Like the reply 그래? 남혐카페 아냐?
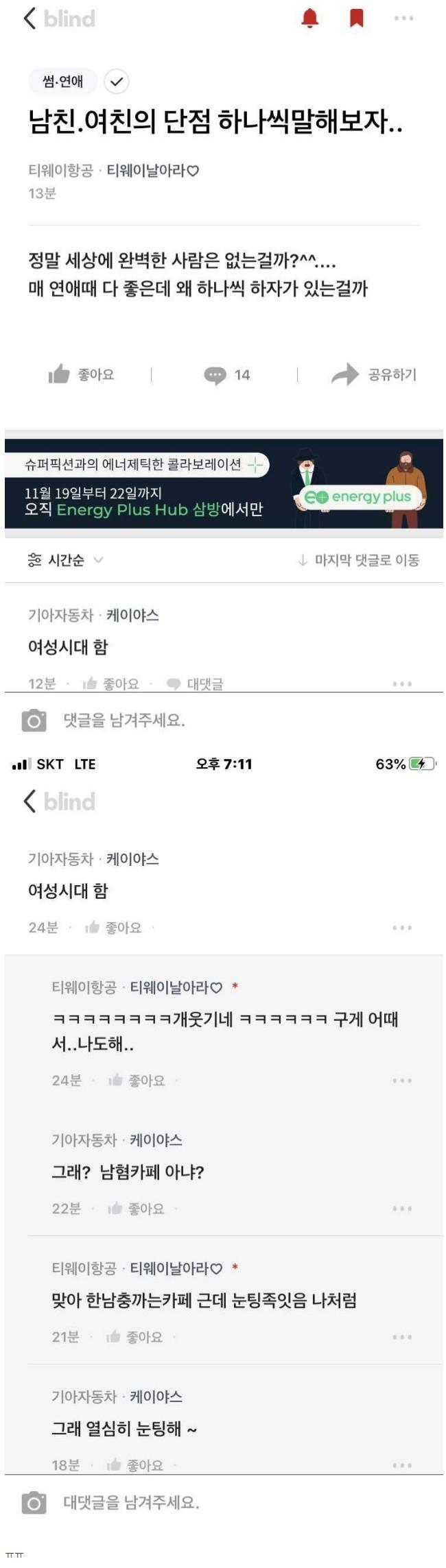 137,1208
